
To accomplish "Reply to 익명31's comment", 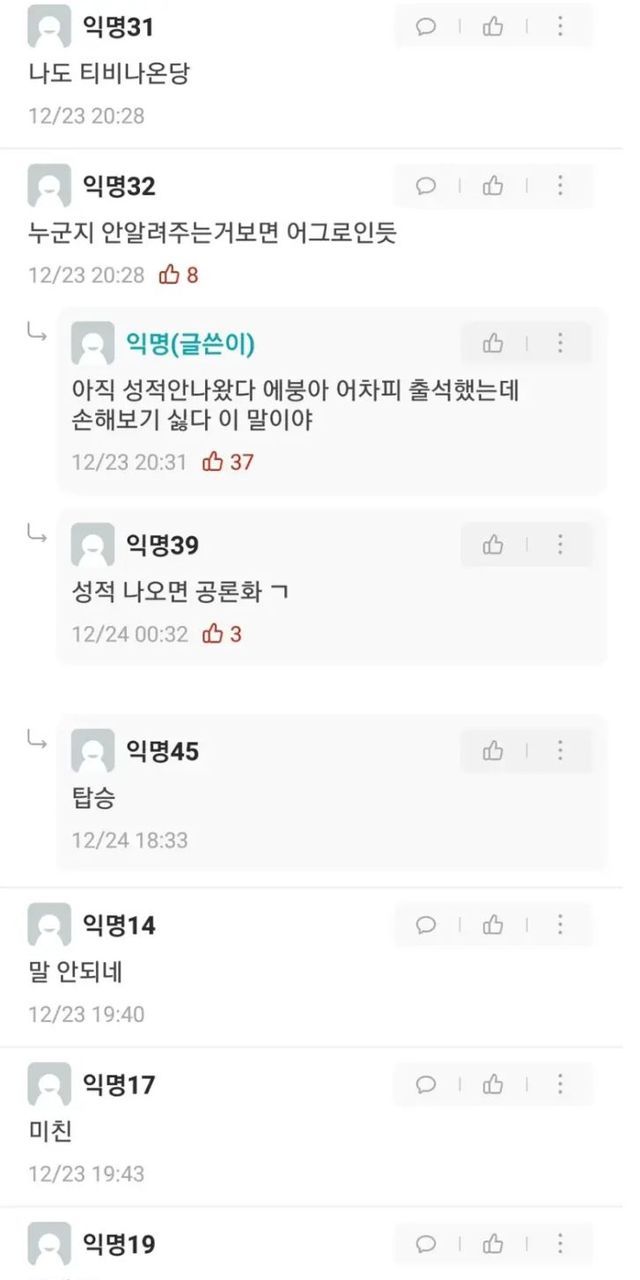I will tap(426, 27).
